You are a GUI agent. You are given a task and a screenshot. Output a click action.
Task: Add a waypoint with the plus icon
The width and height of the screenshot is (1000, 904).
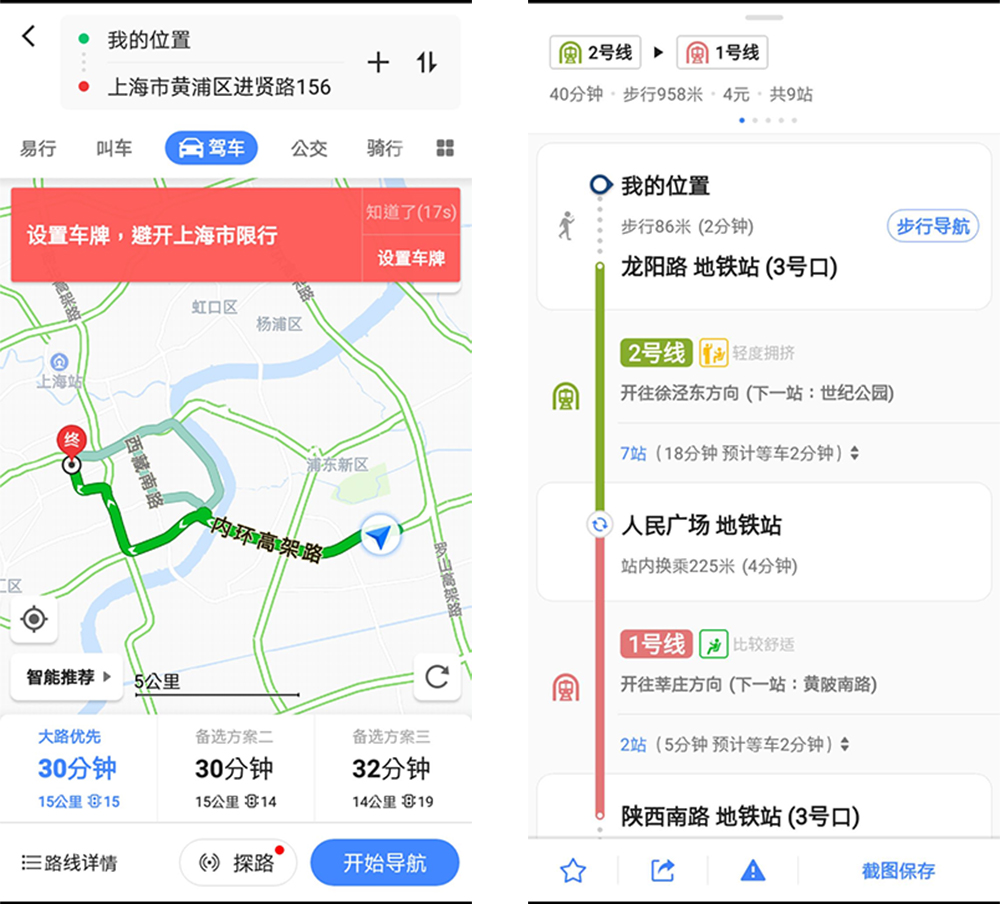click(378, 63)
